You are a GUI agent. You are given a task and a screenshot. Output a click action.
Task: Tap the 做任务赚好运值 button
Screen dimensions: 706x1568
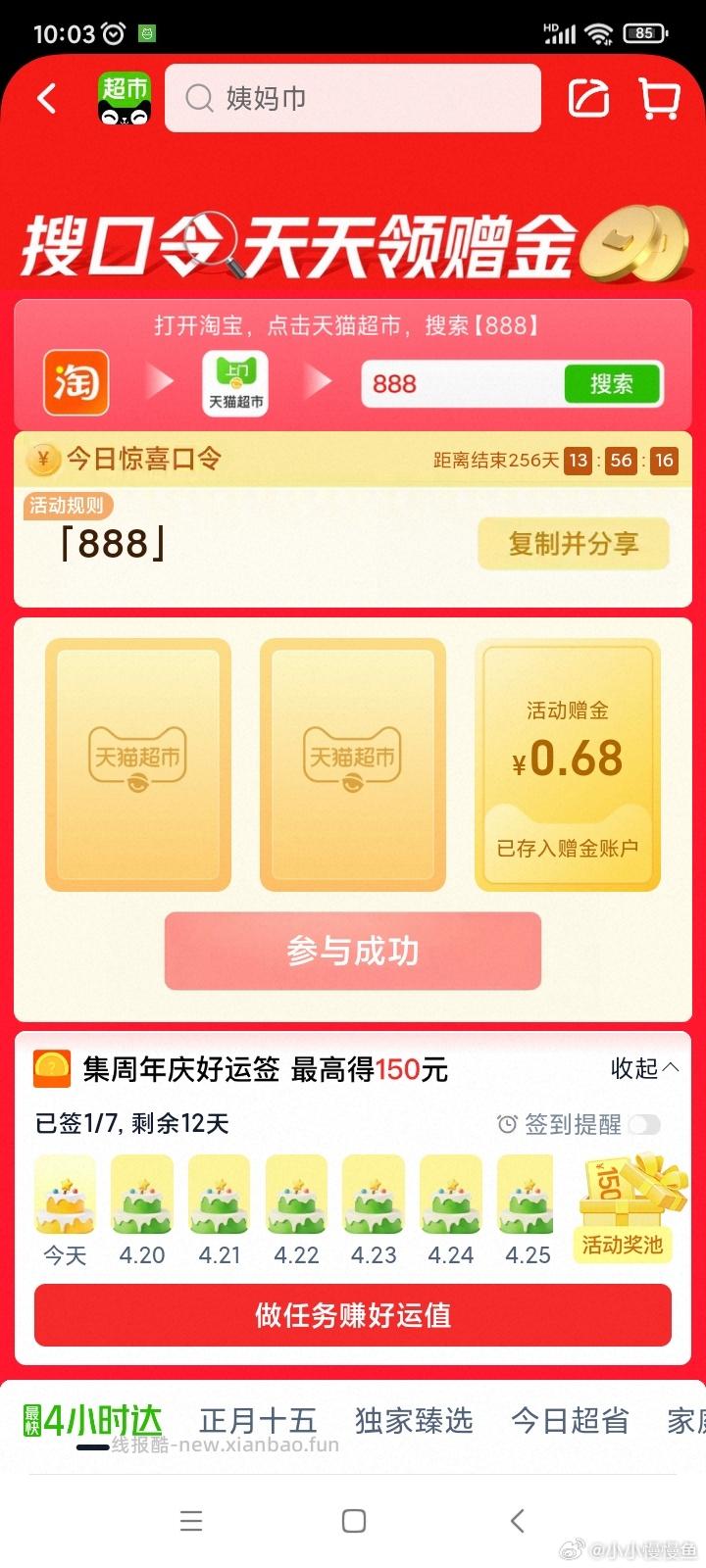click(x=351, y=1315)
